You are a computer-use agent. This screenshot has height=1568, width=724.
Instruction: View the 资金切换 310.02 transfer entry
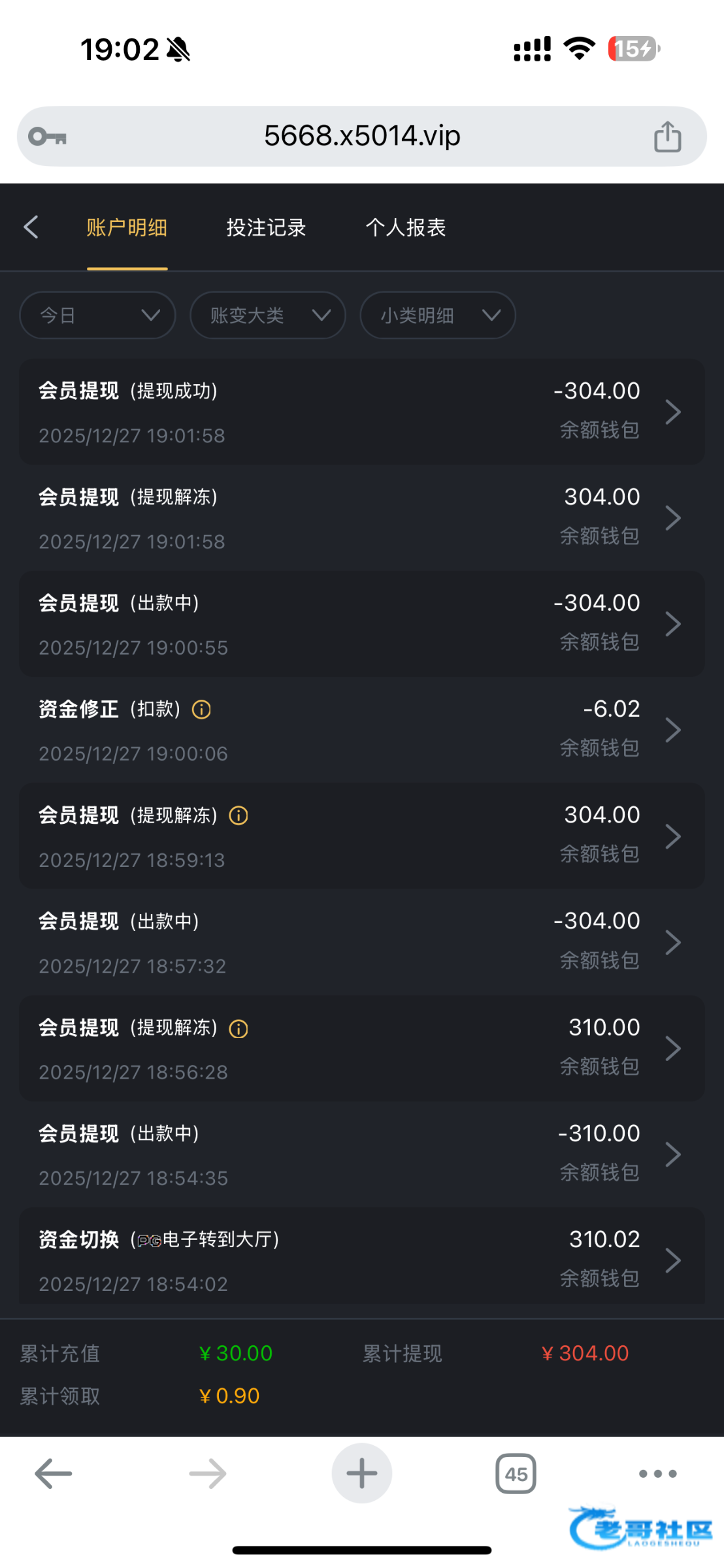tap(361, 1260)
